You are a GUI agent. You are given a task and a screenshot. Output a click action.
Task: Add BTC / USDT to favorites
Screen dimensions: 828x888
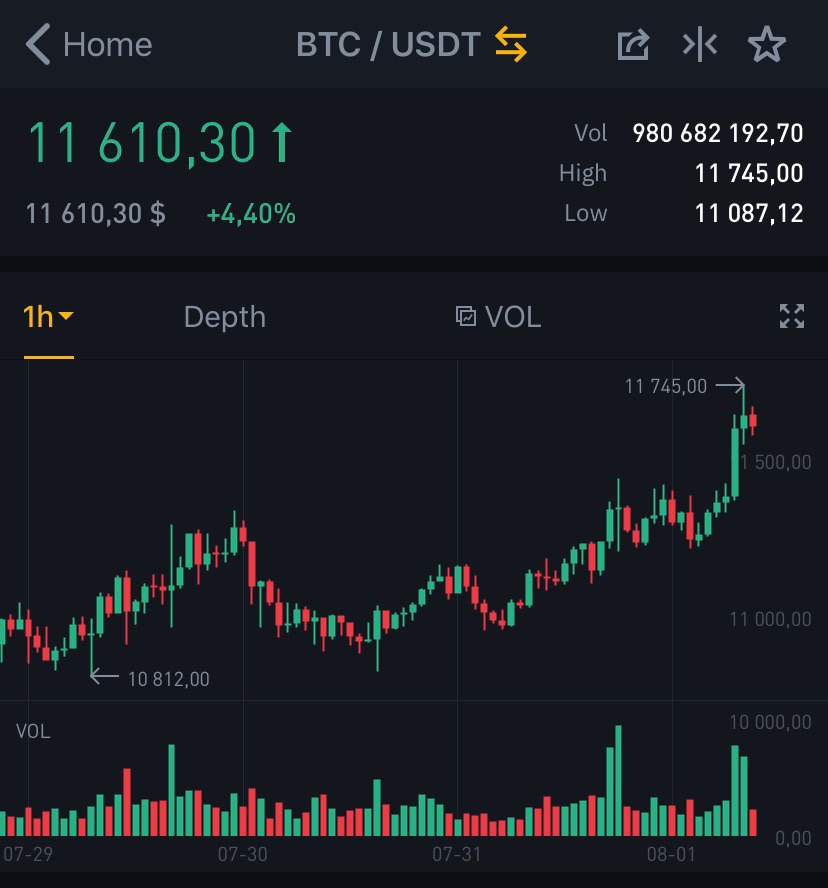[767, 45]
